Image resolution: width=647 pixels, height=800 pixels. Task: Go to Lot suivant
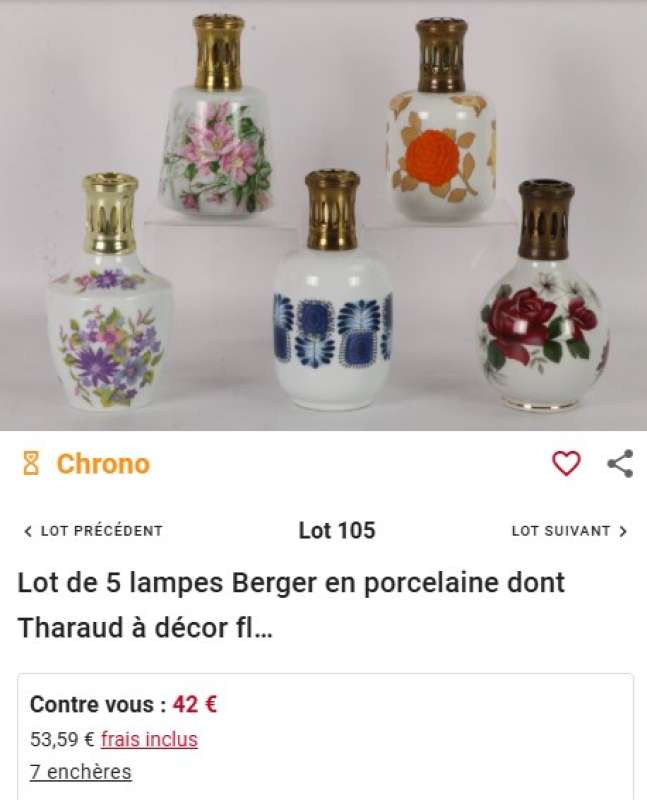[569, 531]
